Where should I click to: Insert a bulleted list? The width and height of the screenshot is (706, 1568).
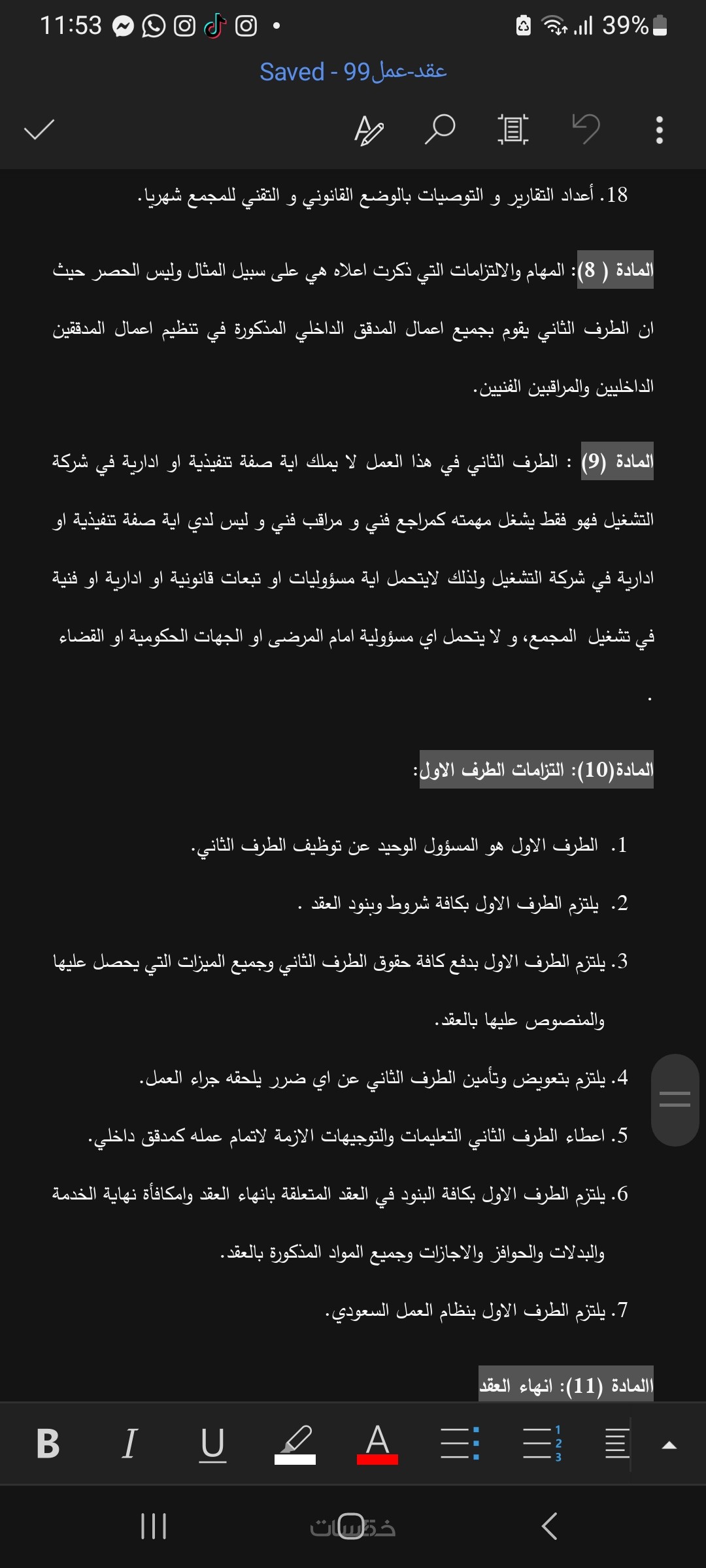[460, 1444]
